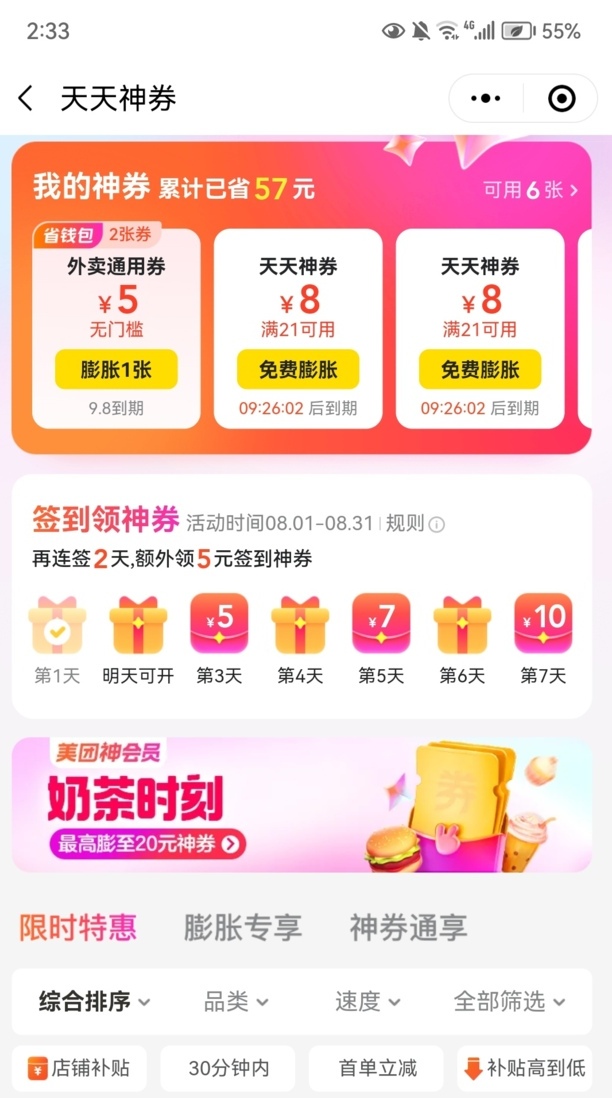Switch to the 神券通享 tab
612x1098 pixels.
click(x=408, y=927)
